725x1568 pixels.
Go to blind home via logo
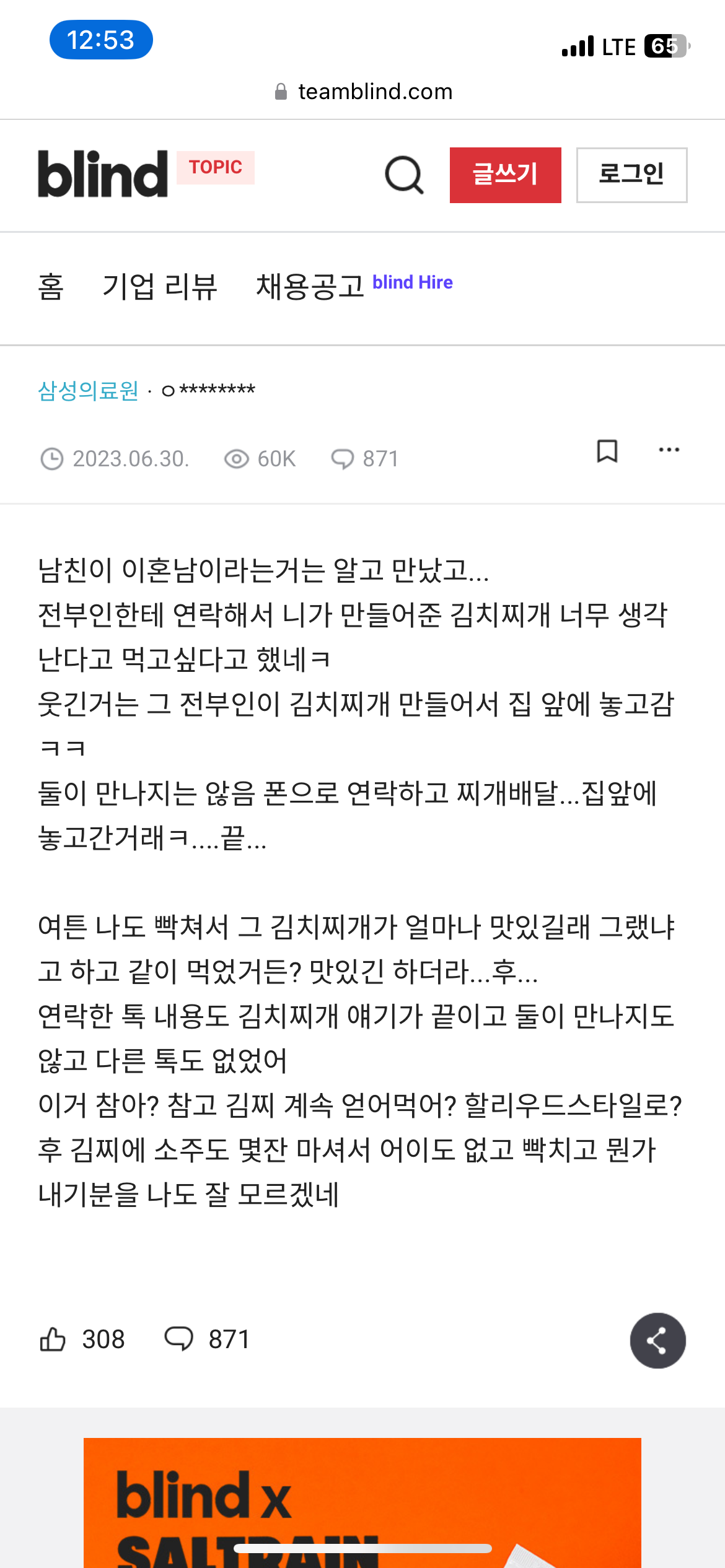(103, 174)
